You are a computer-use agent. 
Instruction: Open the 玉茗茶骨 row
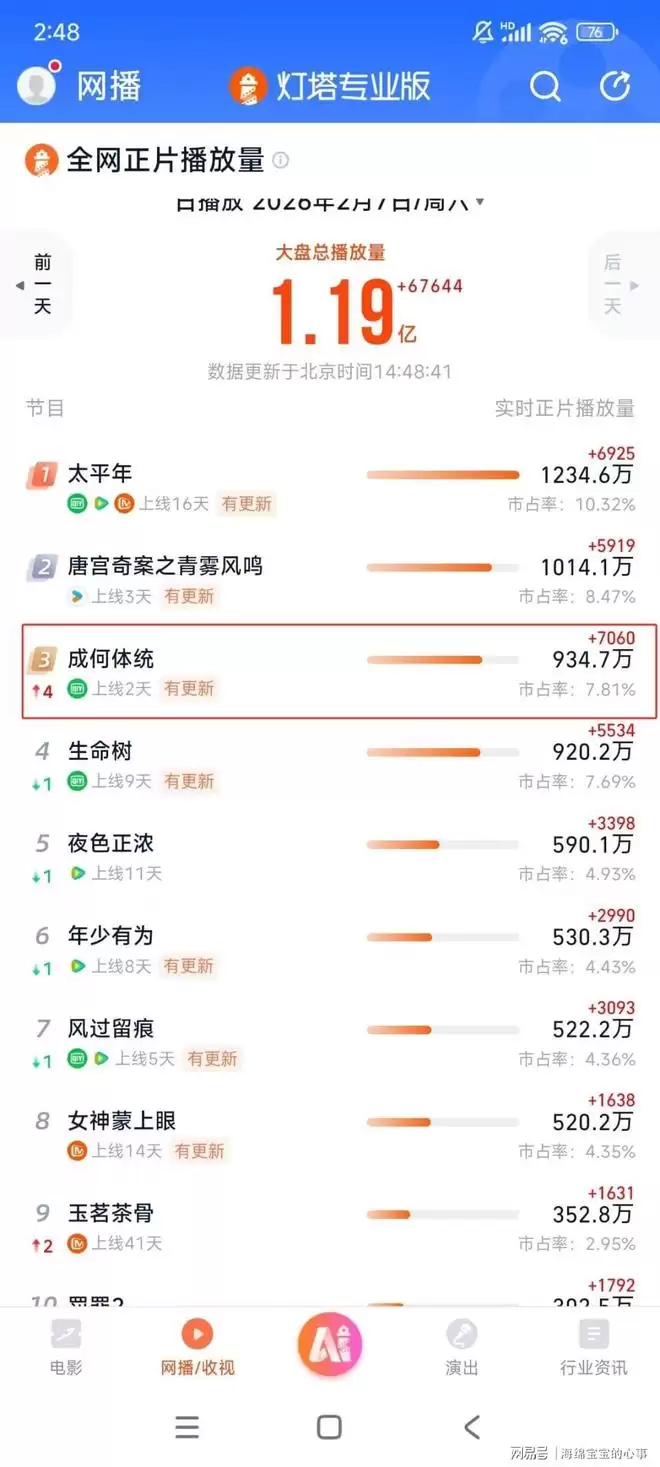pos(110,1213)
